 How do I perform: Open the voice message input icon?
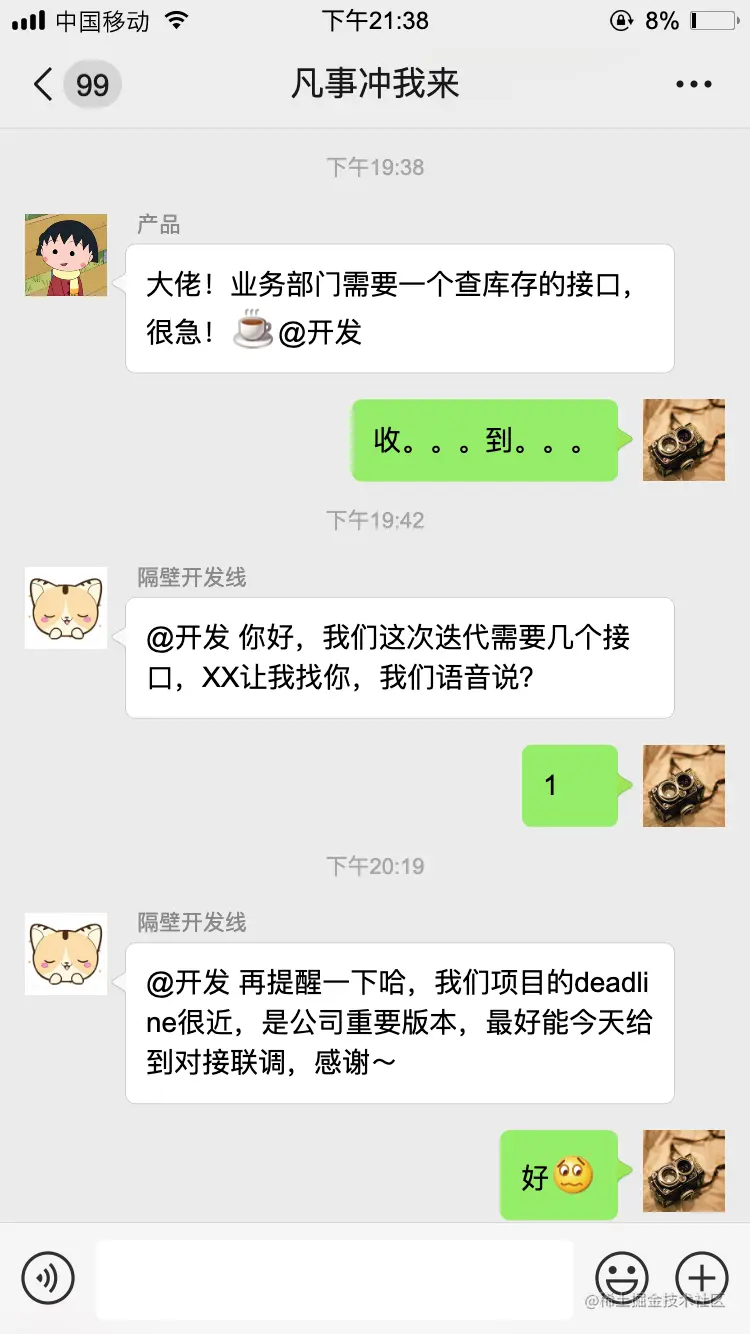pos(47,1278)
